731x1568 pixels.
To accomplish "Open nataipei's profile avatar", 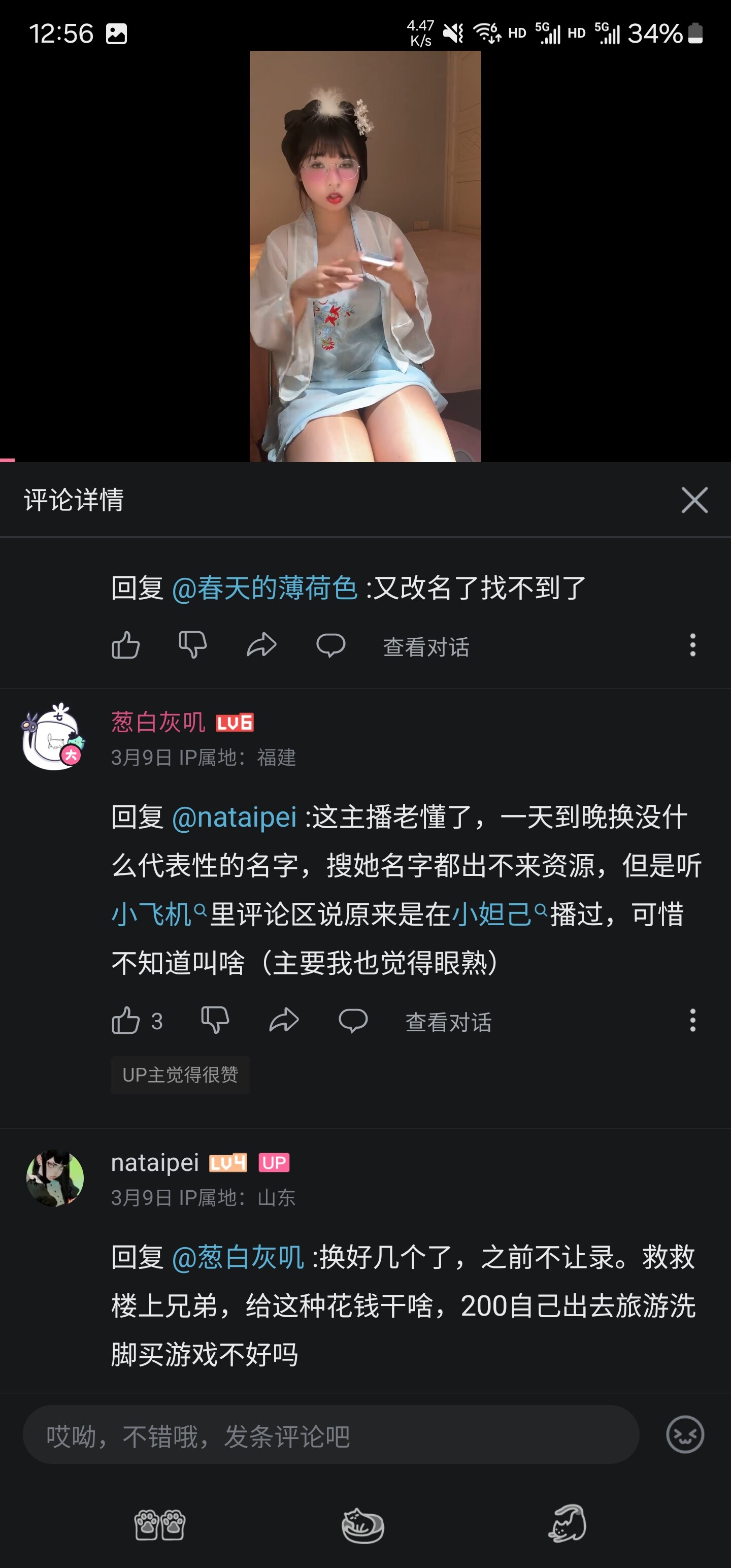I will pos(55,1179).
